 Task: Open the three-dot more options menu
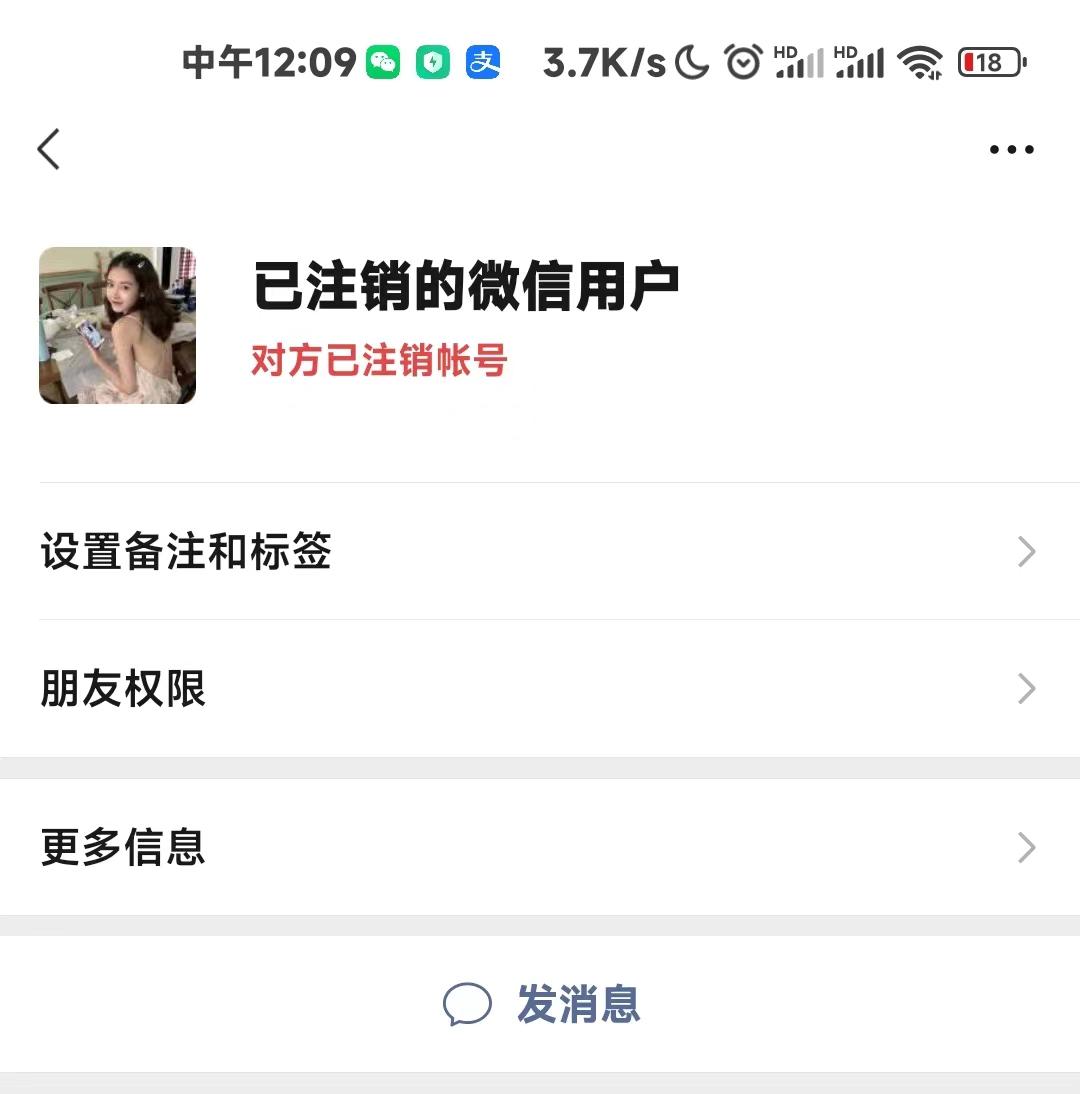(1011, 149)
